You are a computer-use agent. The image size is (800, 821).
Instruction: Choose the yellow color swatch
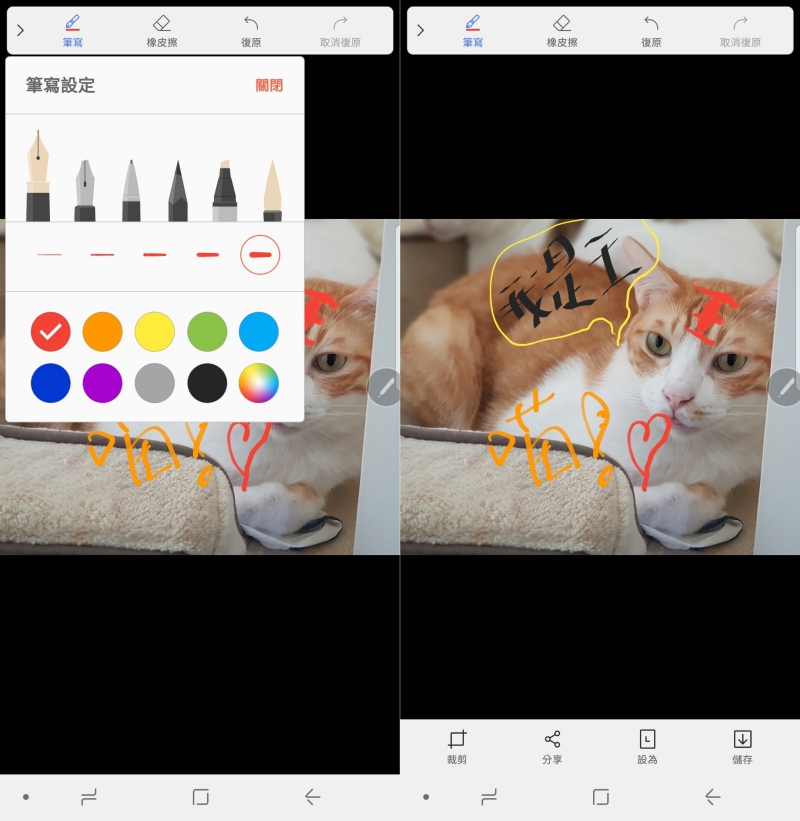tap(155, 331)
